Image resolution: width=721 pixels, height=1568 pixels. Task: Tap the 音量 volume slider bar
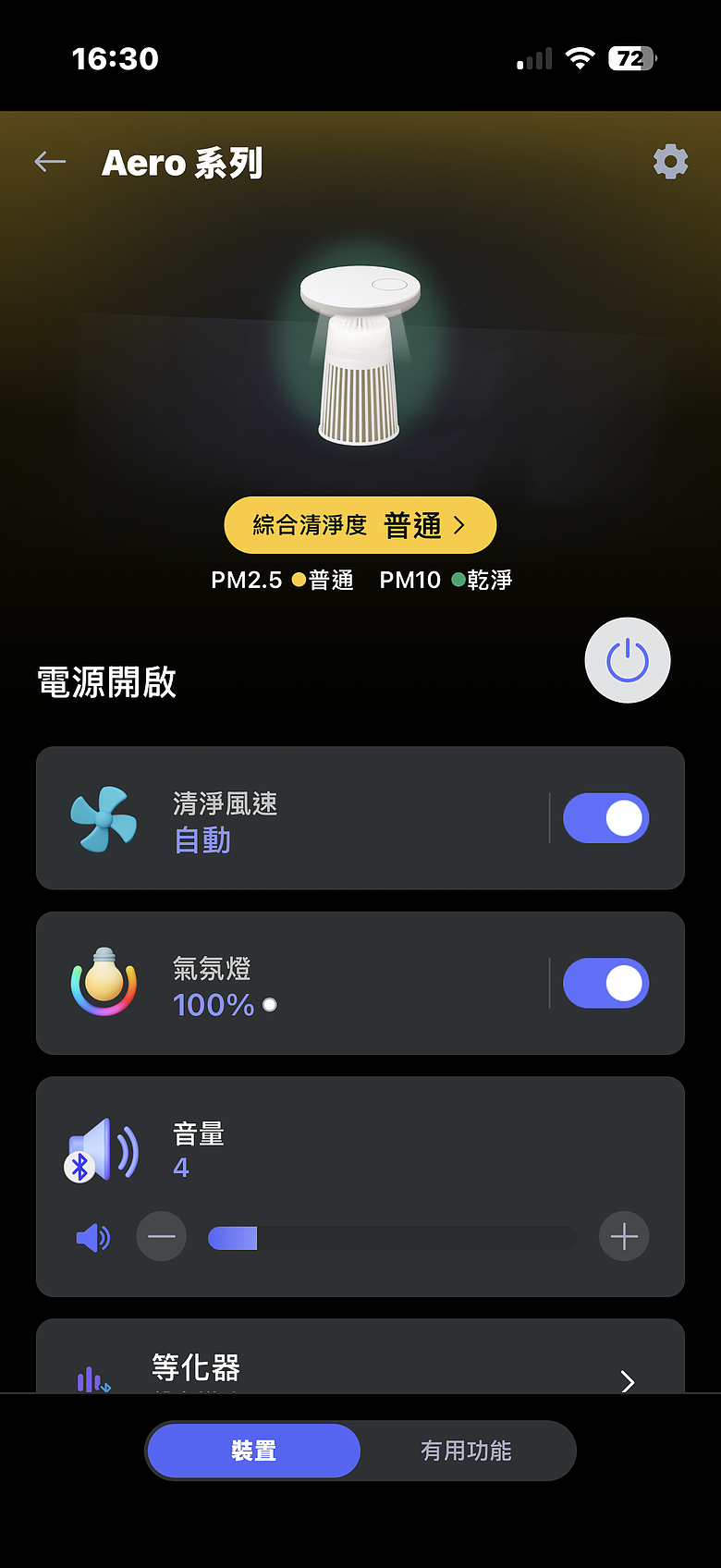(x=392, y=1238)
